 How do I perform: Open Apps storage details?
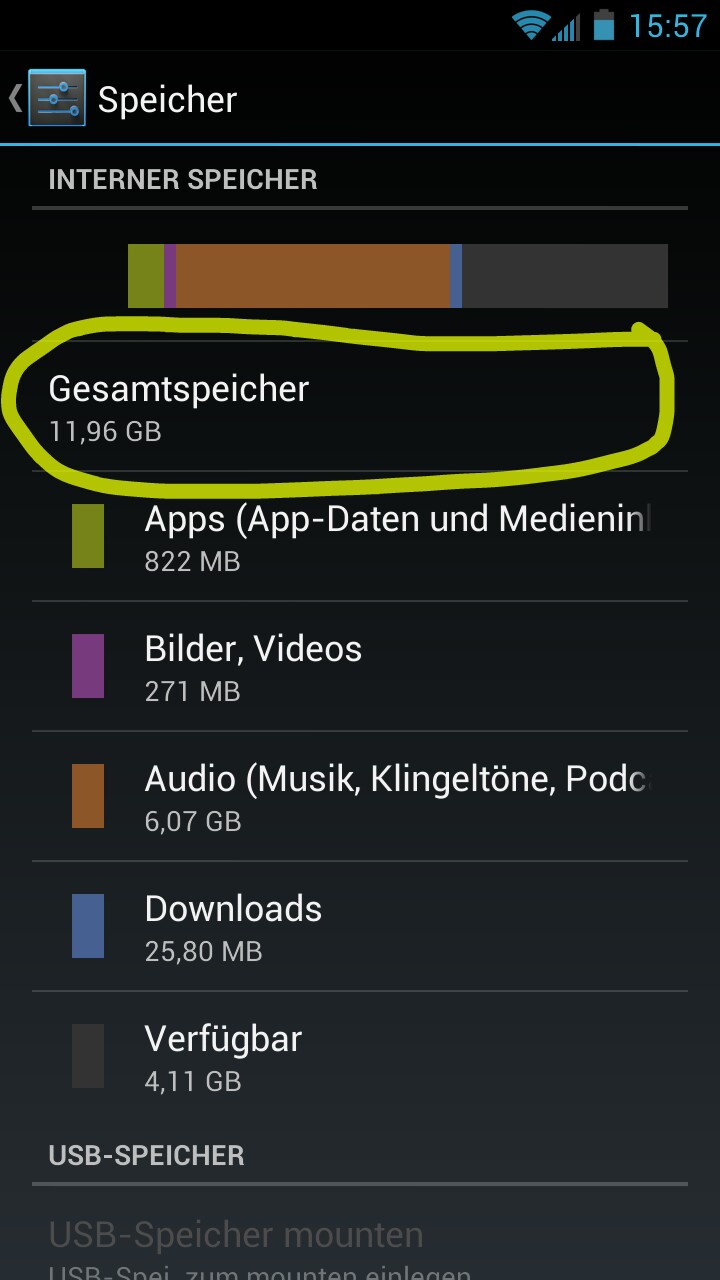click(x=360, y=538)
